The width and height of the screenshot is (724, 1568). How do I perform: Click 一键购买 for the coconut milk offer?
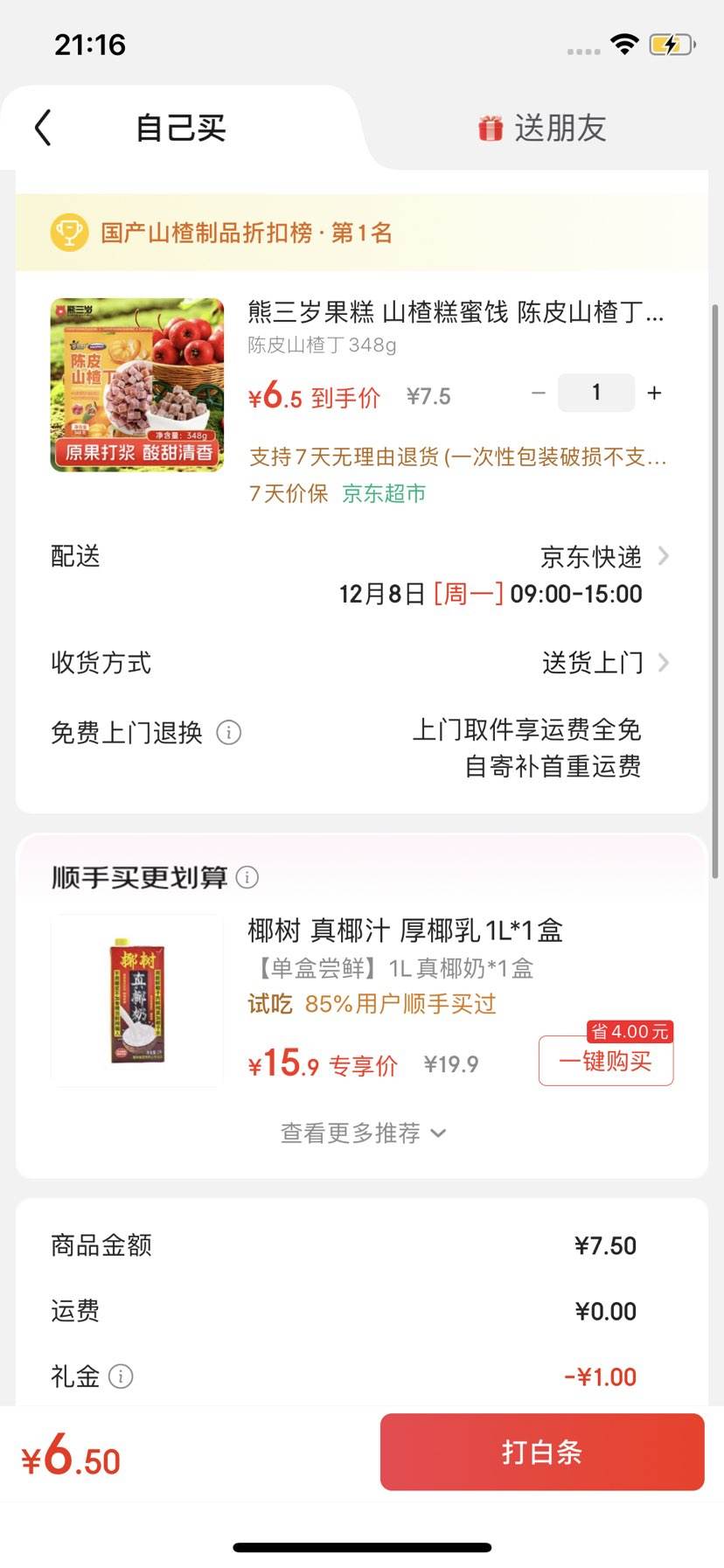[x=606, y=1060]
